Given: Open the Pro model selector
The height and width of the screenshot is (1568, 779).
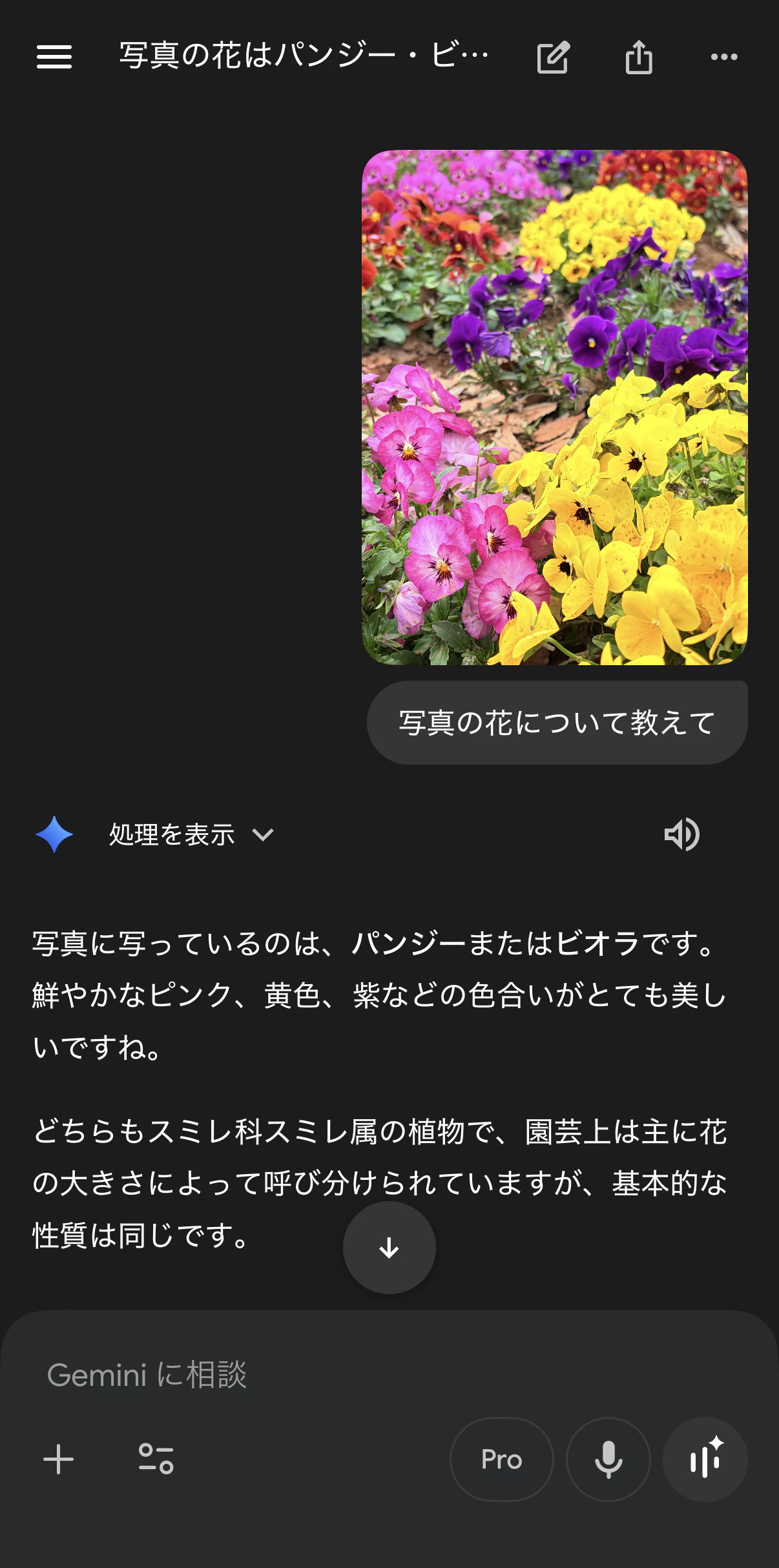Looking at the screenshot, I should [501, 1460].
